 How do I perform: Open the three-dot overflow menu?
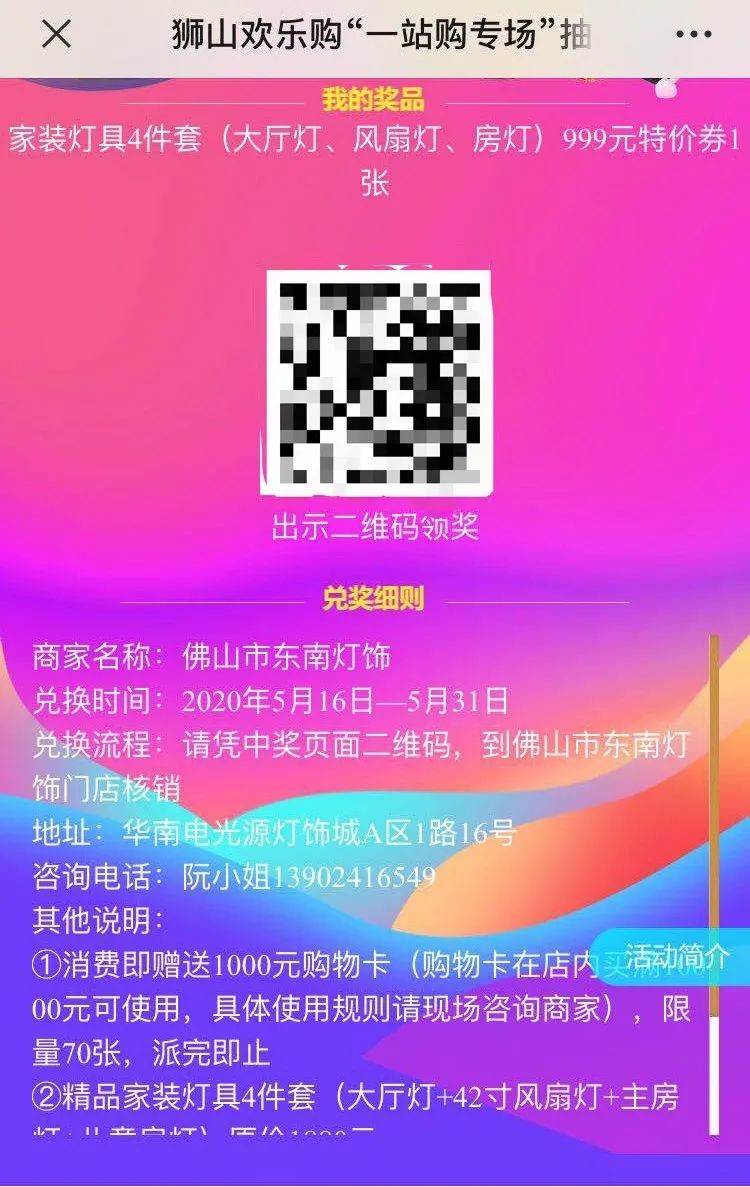[x=693, y=35]
